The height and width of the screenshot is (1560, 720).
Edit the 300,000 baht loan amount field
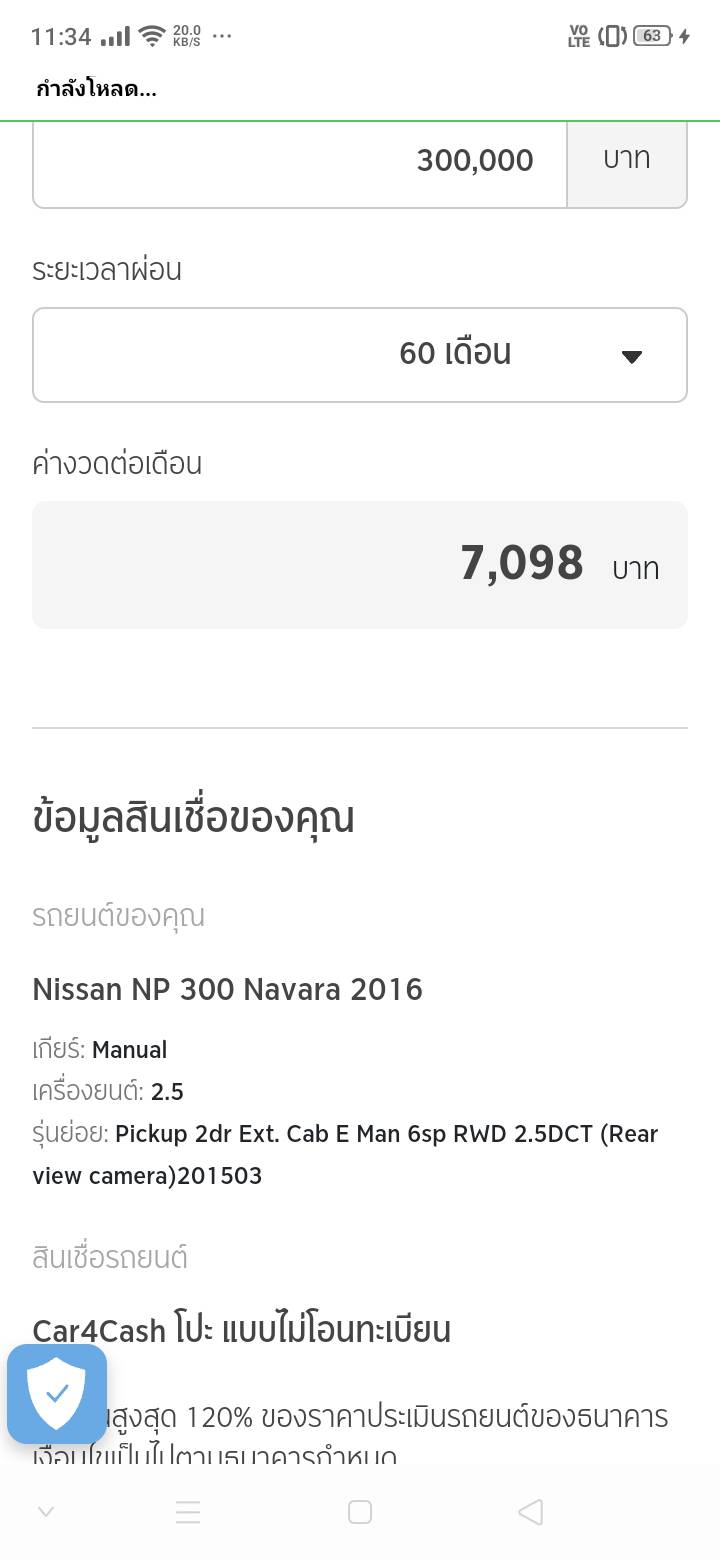[300, 160]
